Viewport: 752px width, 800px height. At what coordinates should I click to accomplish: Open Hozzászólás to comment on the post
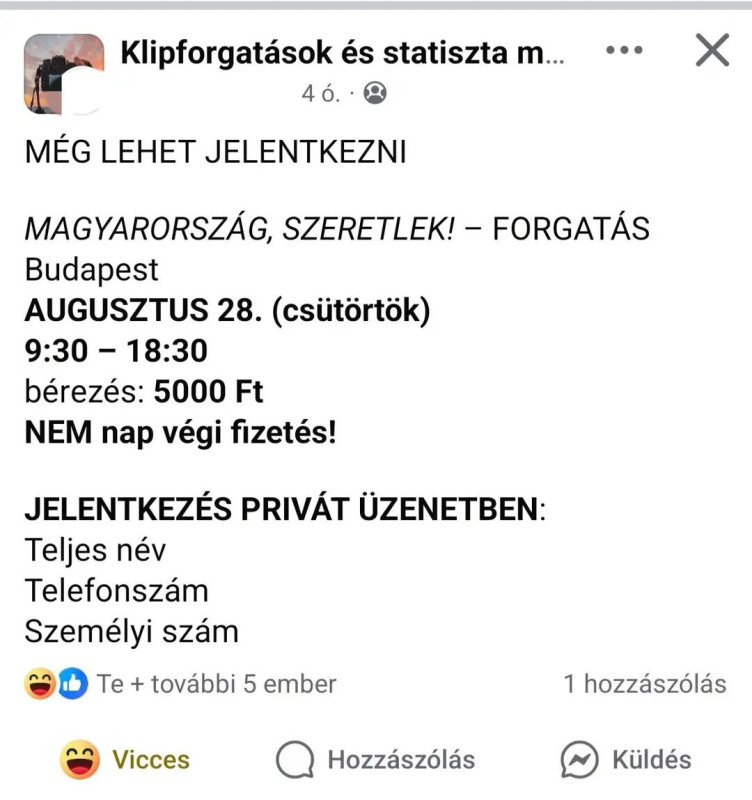click(x=376, y=760)
